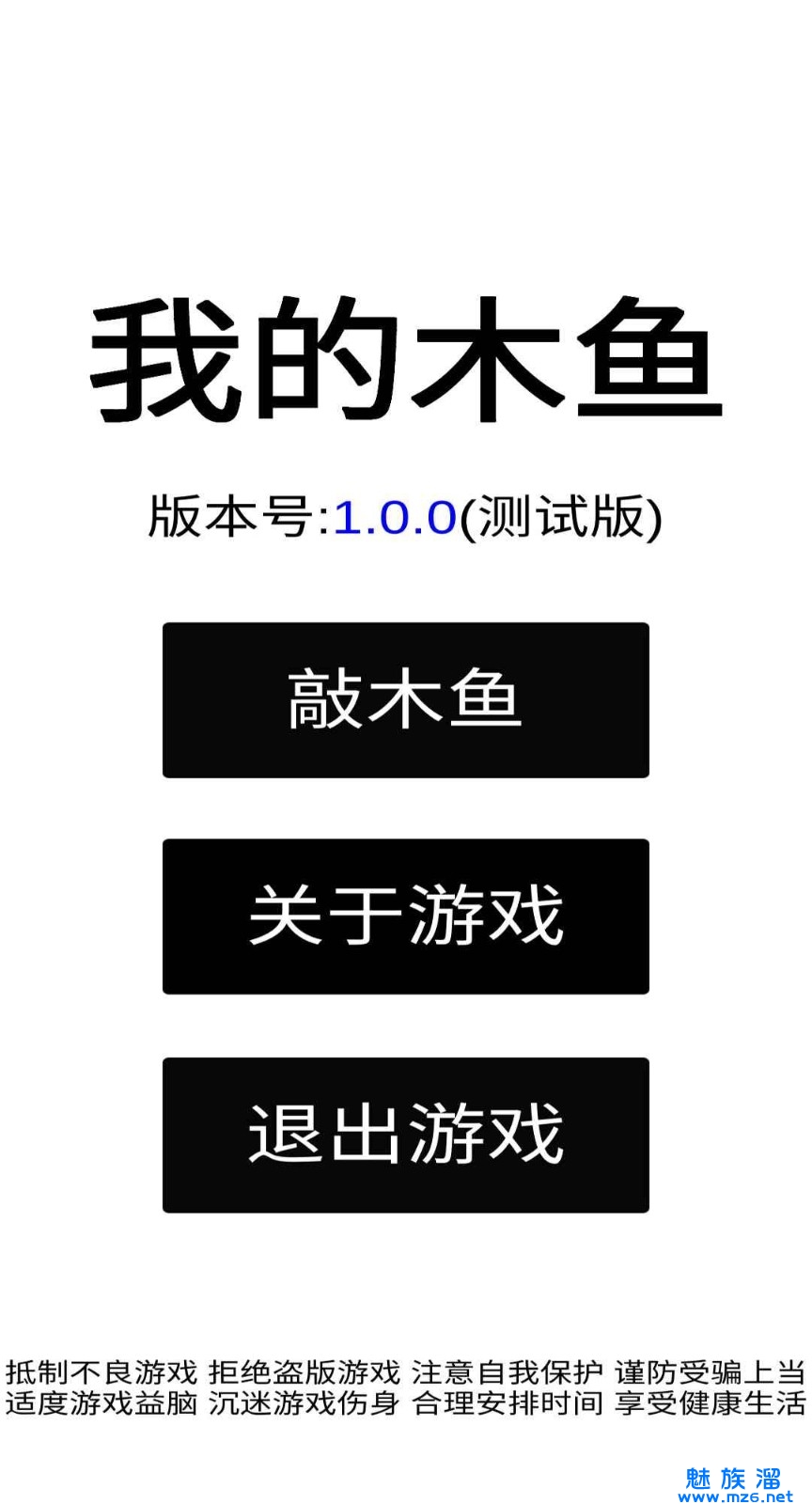Open the 关于游戏 about page

coord(405,916)
